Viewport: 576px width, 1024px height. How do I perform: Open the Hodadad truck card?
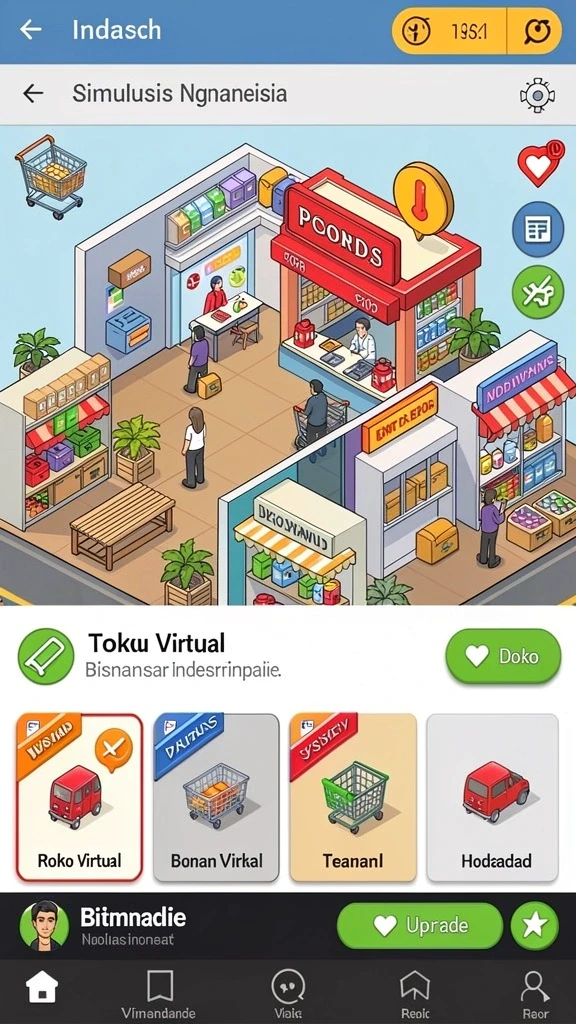[492, 797]
